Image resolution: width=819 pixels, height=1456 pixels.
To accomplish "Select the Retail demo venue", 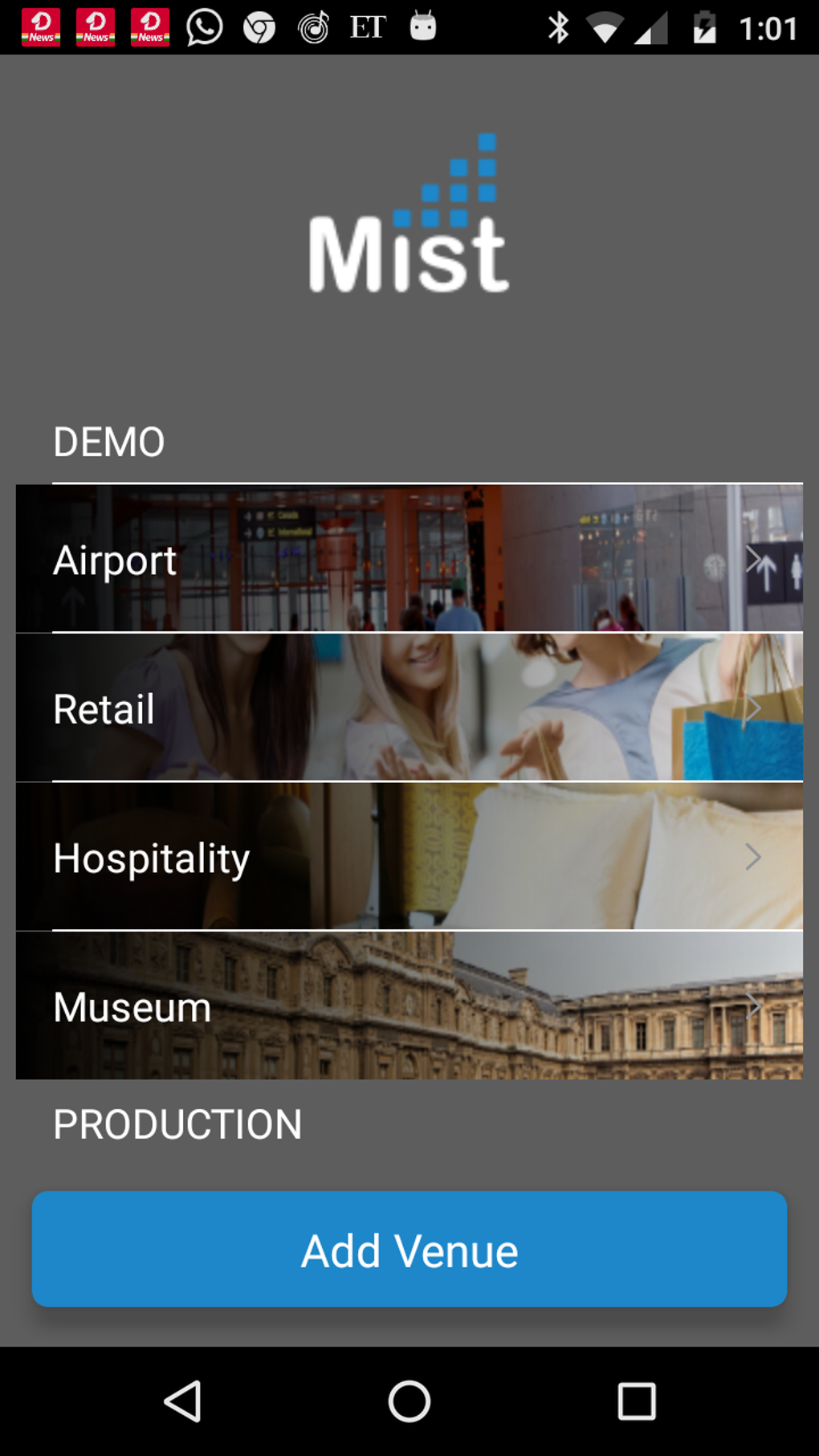I will tap(409, 708).
